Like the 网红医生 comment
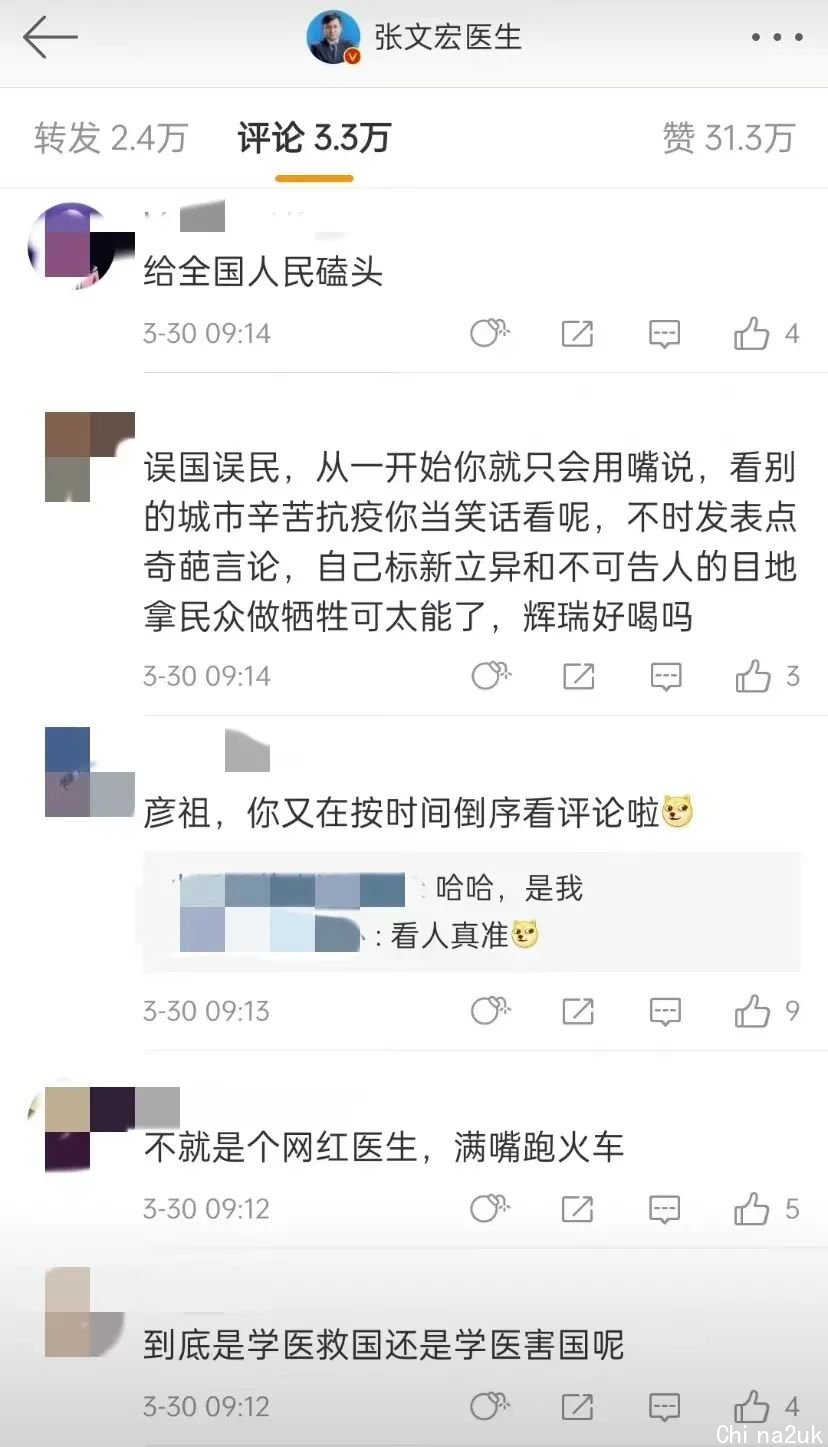This screenshot has height=1447, width=828. pos(752,1209)
